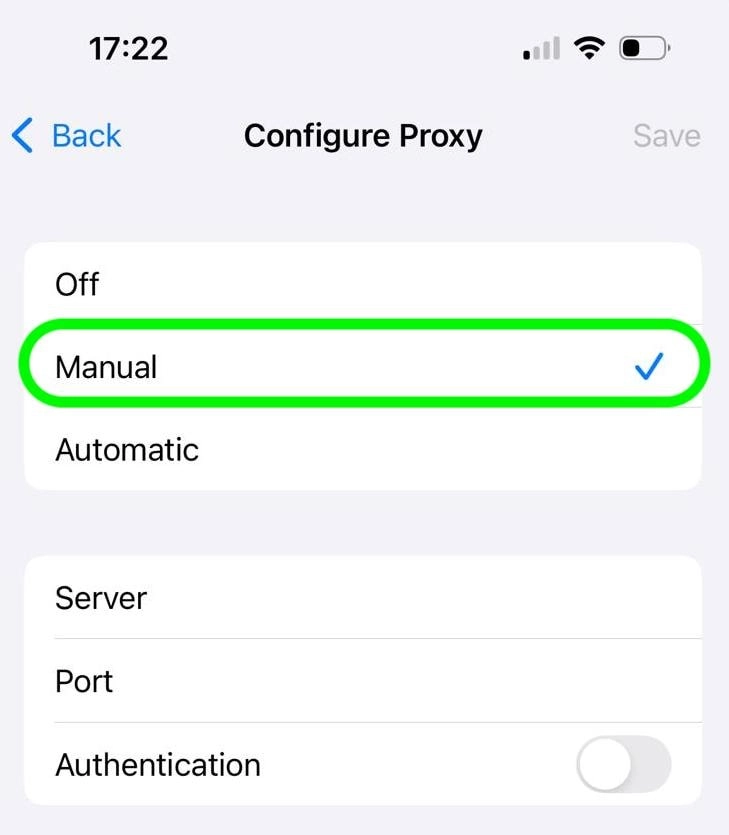The width and height of the screenshot is (729, 835).
Task: Enable the Authentication switch
Action: [623, 765]
